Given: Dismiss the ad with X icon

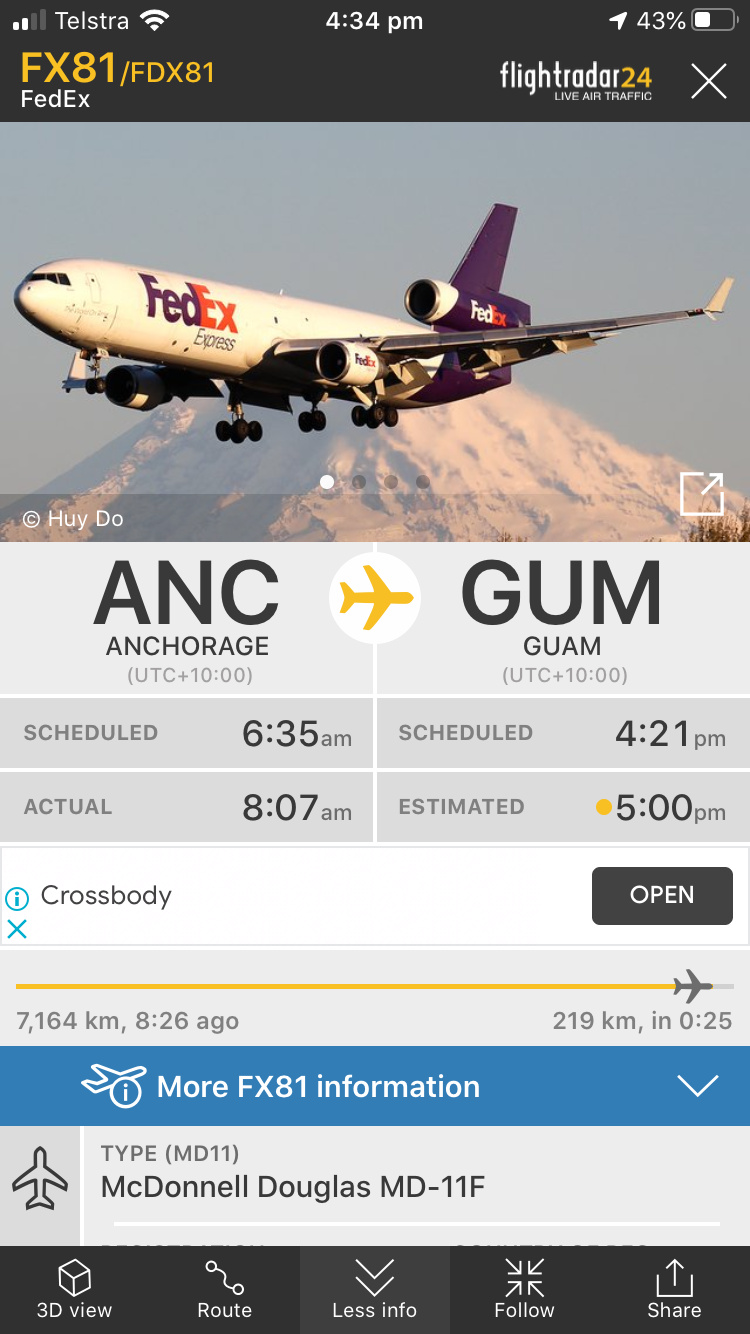Looking at the screenshot, I should coord(17,929).
